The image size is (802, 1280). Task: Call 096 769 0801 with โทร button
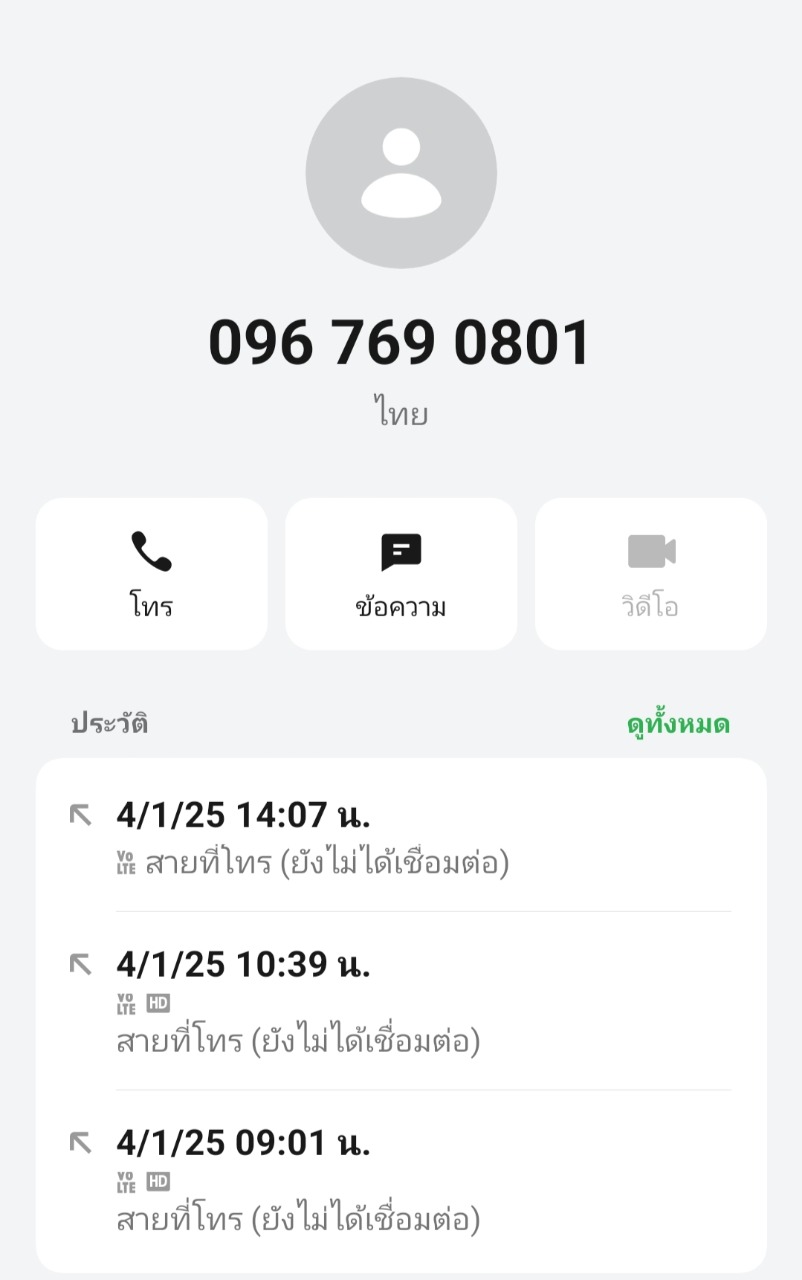tap(151, 574)
